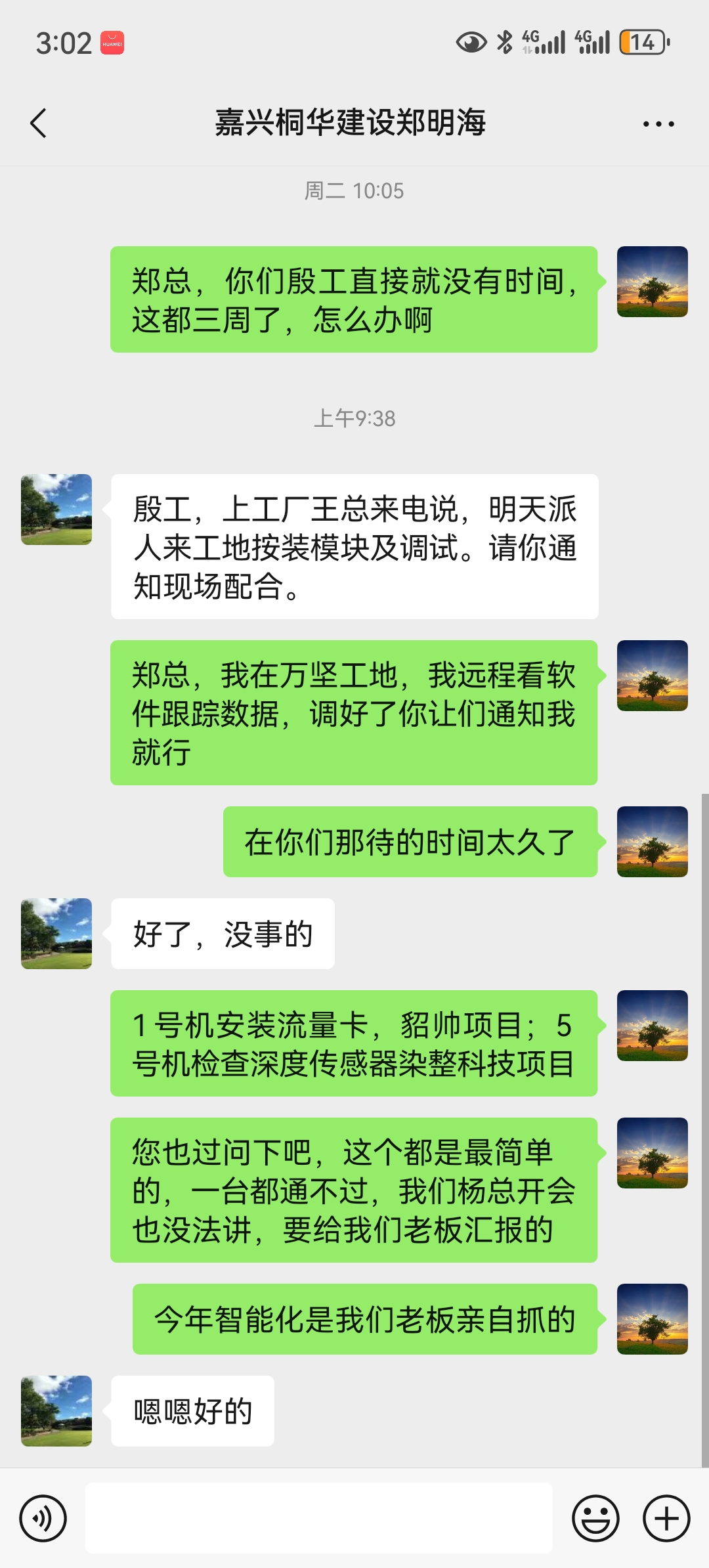709x1568 pixels.
Task: Open contact avatar beside 好了，没事的
Action: (x=56, y=934)
